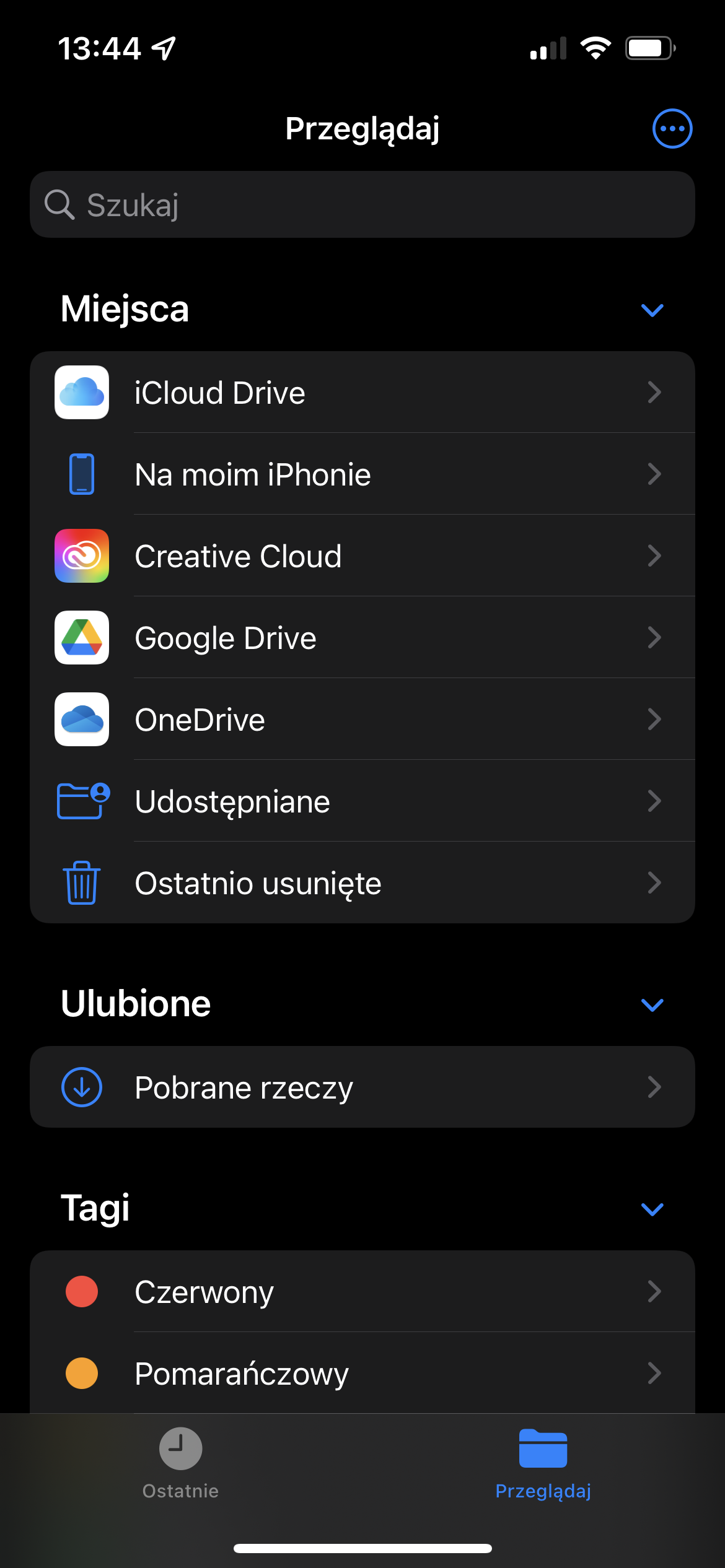Open Ostatnio usunięte
The height and width of the screenshot is (1568, 725).
tap(362, 883)
